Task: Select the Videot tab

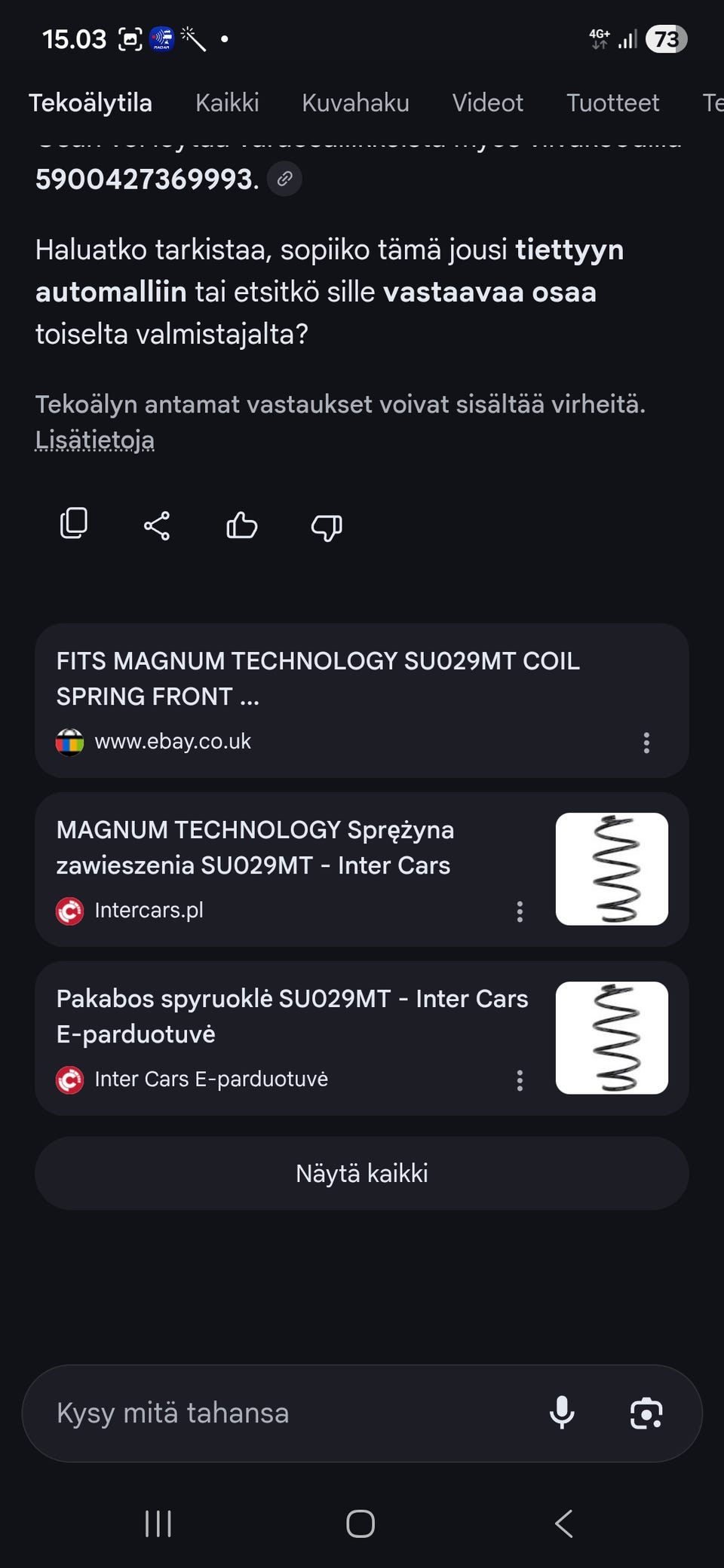Action: [x=487, y=103]
